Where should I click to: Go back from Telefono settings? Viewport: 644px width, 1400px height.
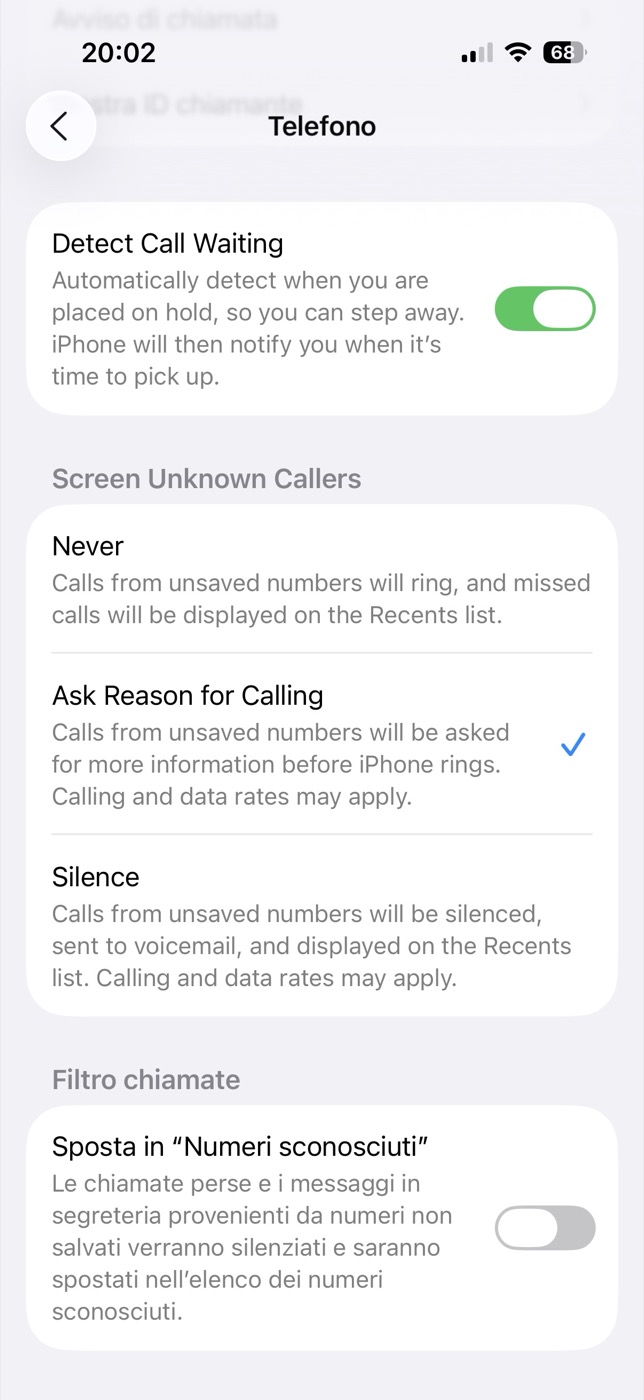[60, 126]
